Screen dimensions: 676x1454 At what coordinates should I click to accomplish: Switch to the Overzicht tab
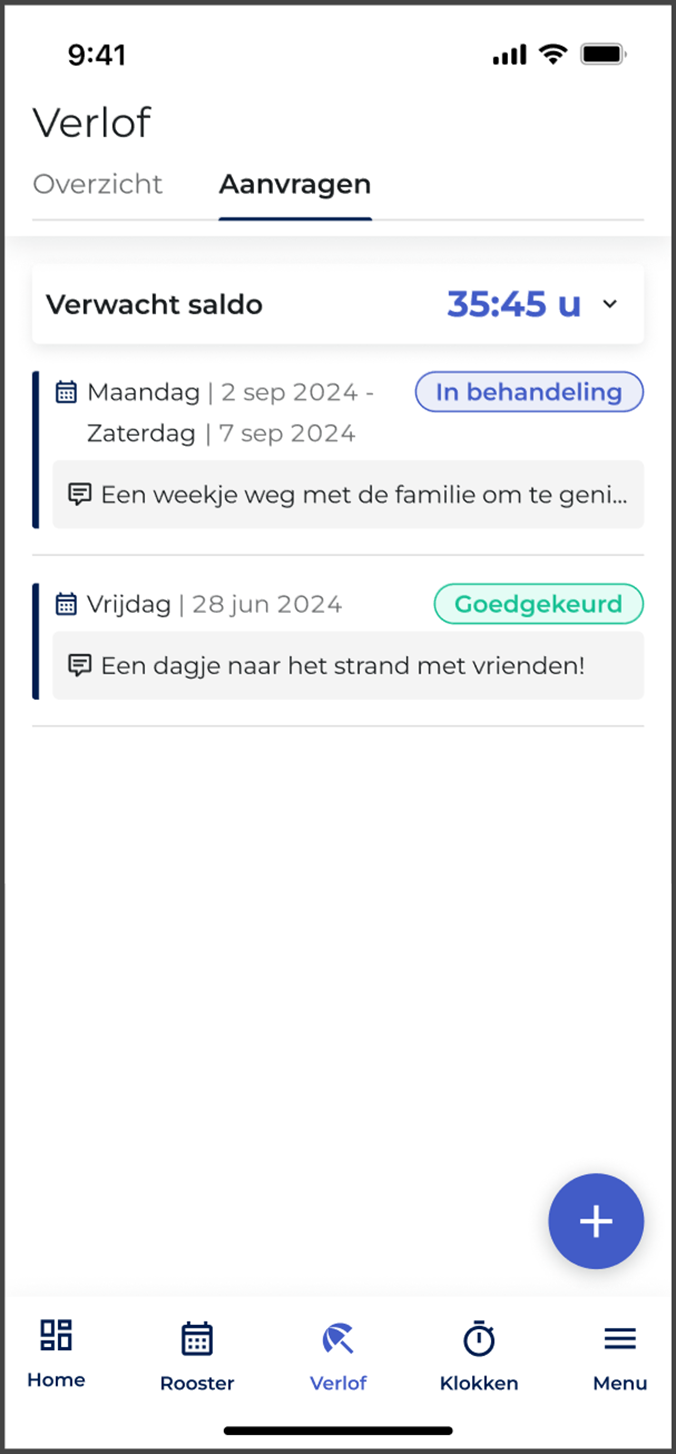point(98,185)
